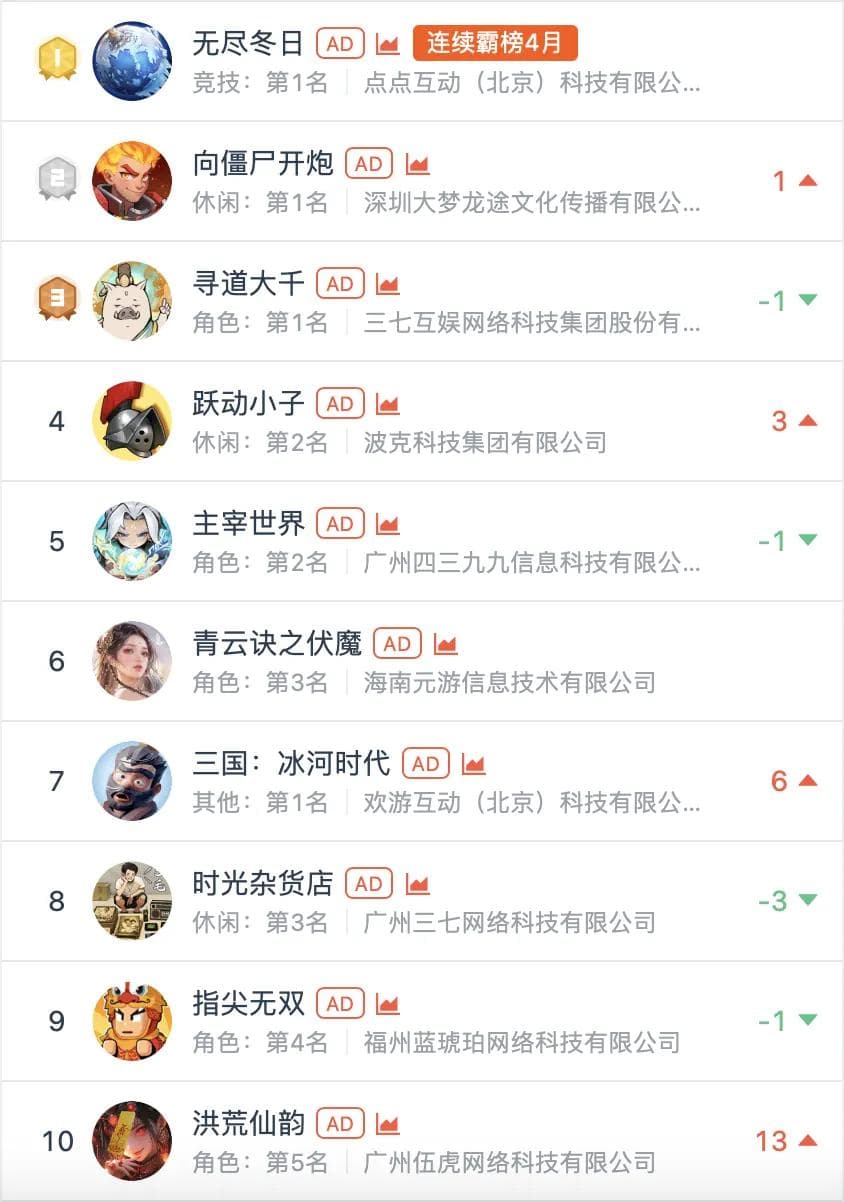Open the 跃动小子 ranking entry
The height and width of the screenshot is (1202, 844).
coord(248,404)
